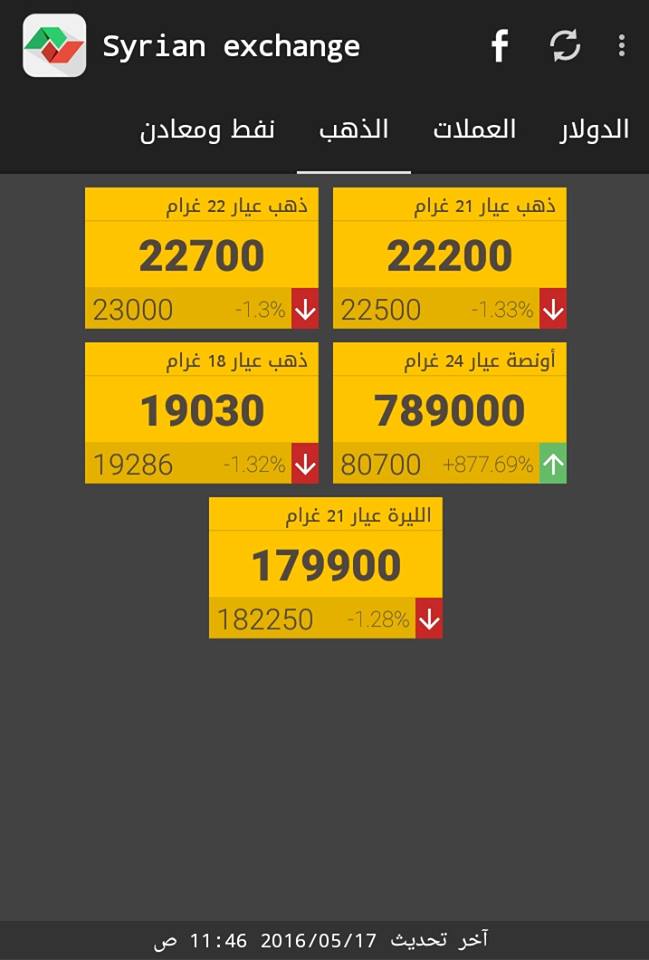
Task: Refresh the exchange prices
Action: 565,46
